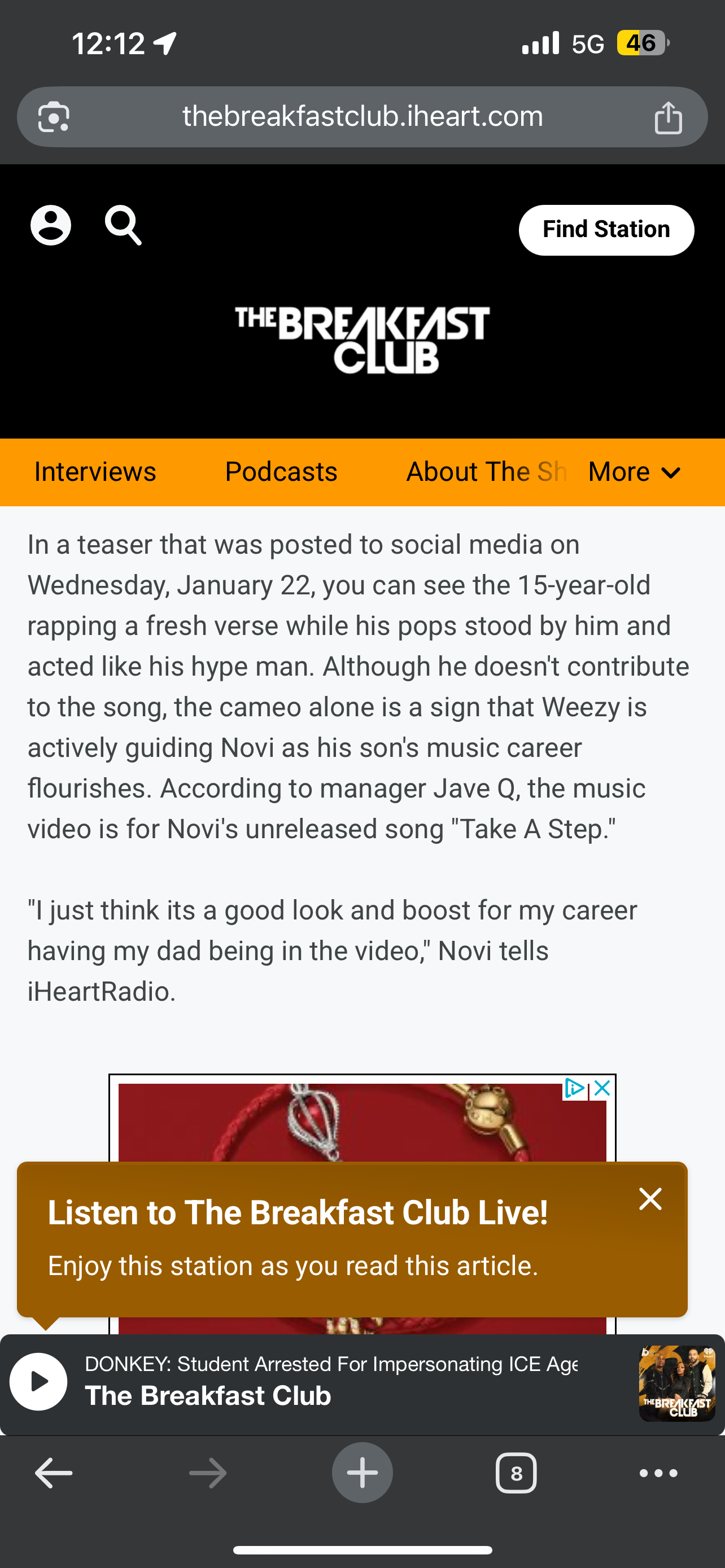Open the AdChoices info icon
Image resolution: width=725 pixels, height=1568 pixels.
pyautogui.click(x=574, y=1088)
